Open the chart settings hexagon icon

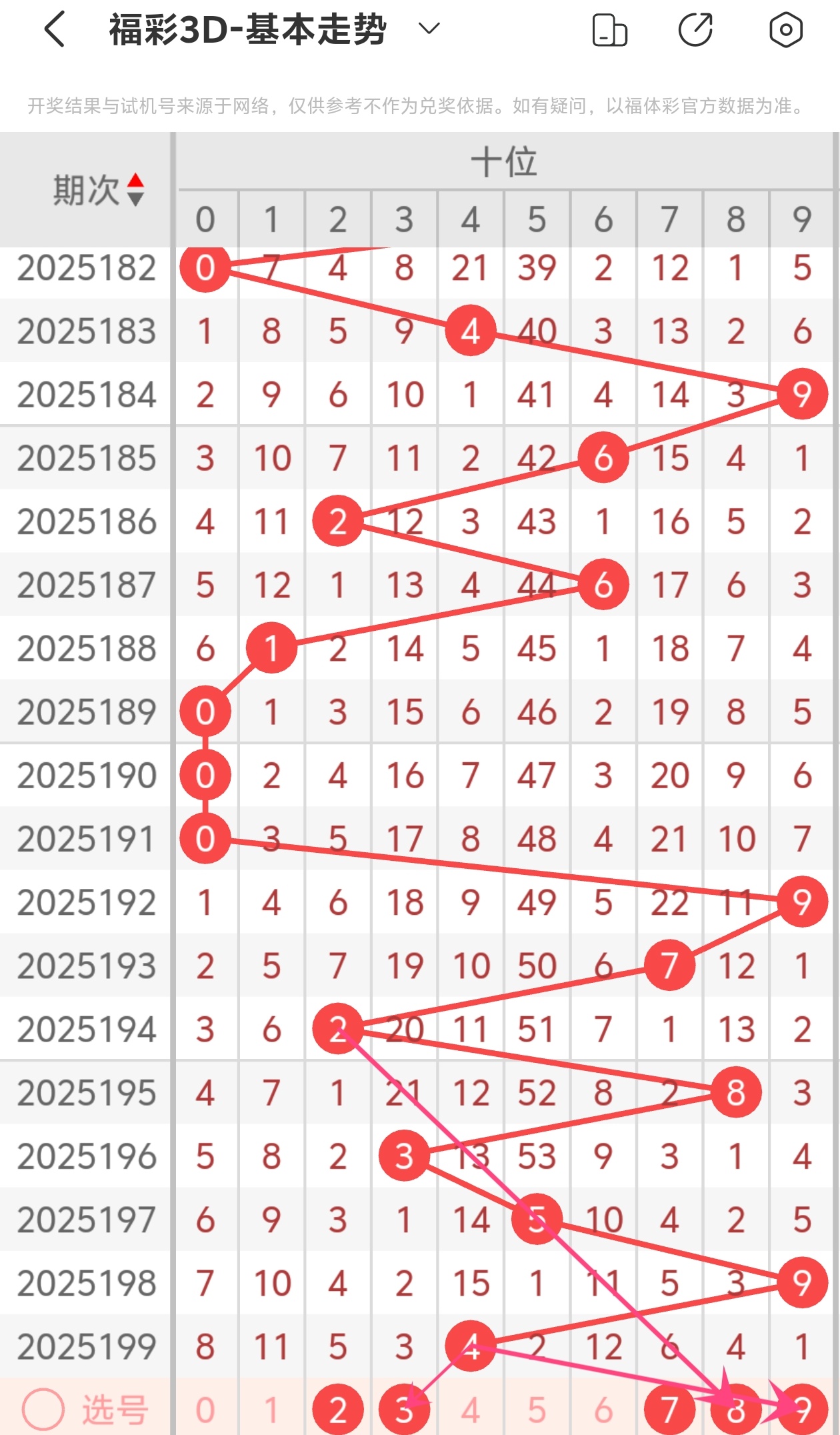pos(785,30)
